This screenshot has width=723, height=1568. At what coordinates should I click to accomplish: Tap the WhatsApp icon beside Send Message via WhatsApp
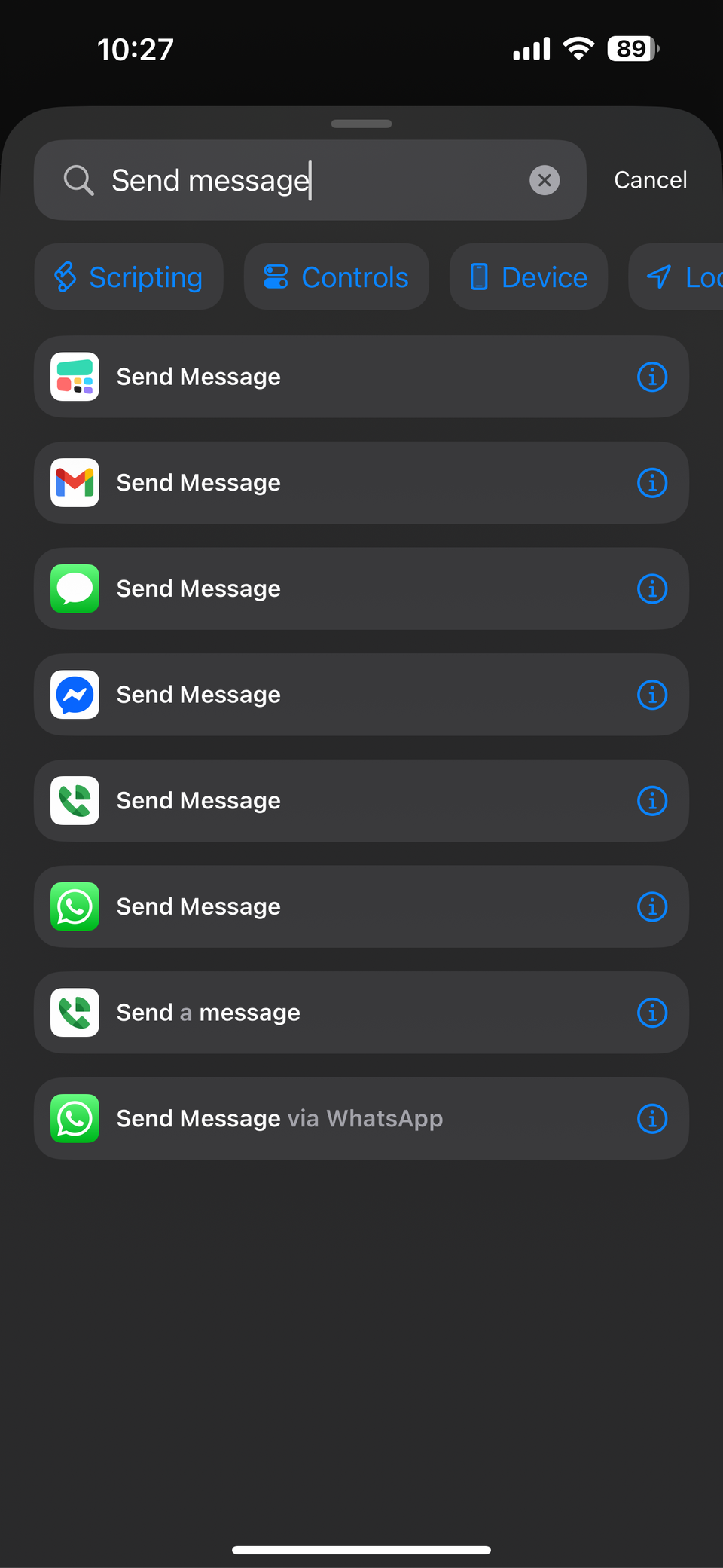[75, 1119]
